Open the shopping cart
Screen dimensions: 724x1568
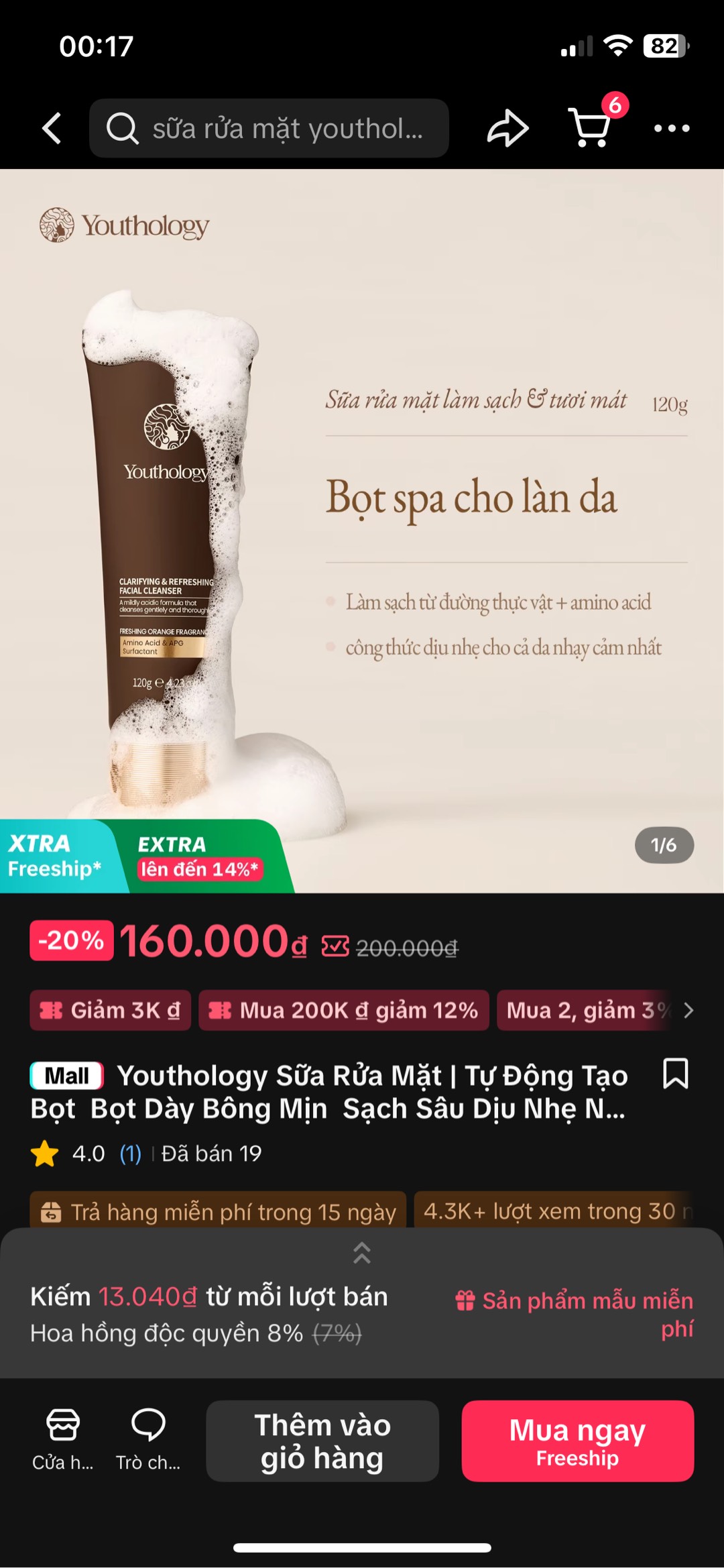tap(591, 127)
